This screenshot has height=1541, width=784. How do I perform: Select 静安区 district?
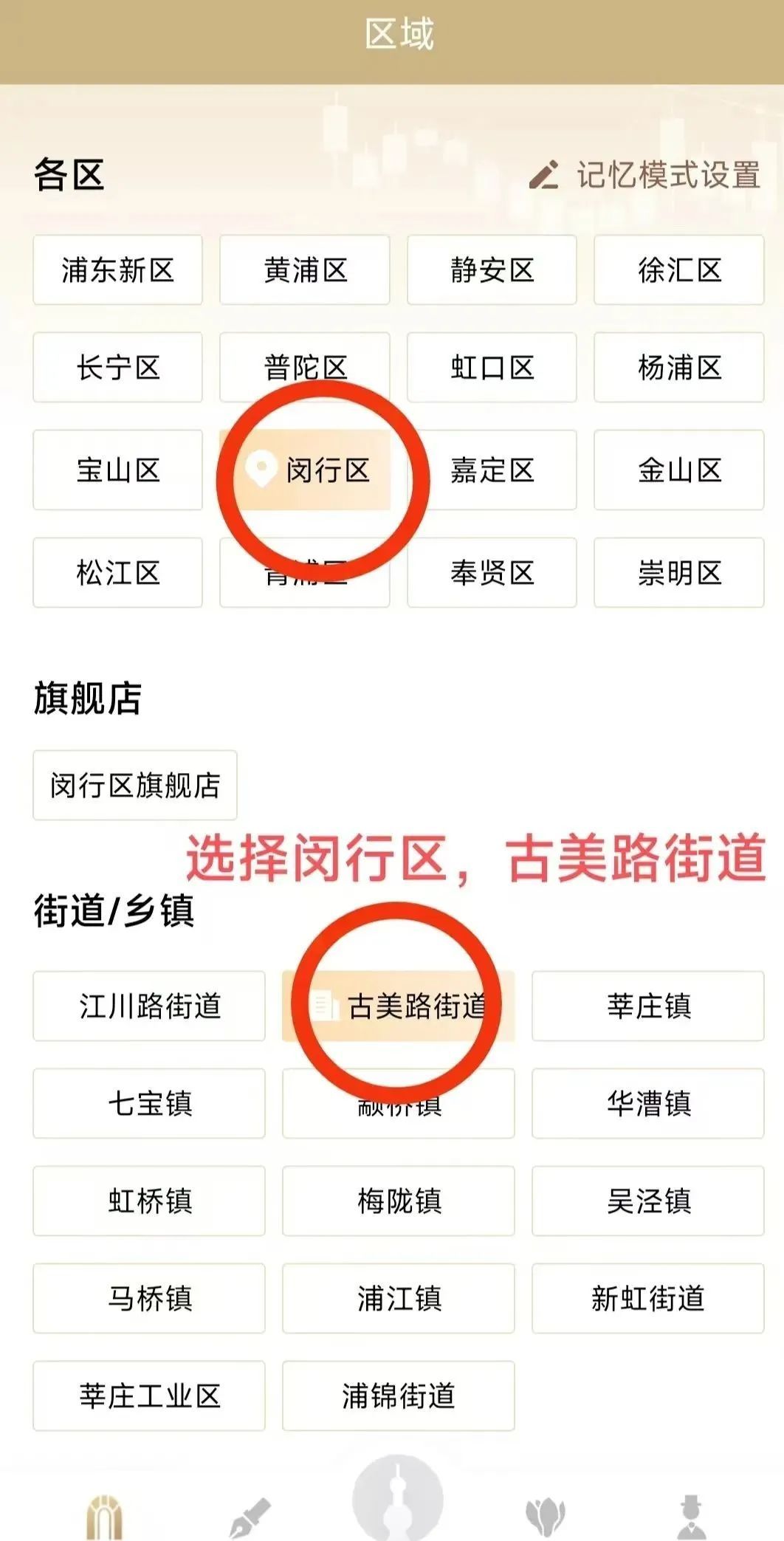[x=492, y=270]
